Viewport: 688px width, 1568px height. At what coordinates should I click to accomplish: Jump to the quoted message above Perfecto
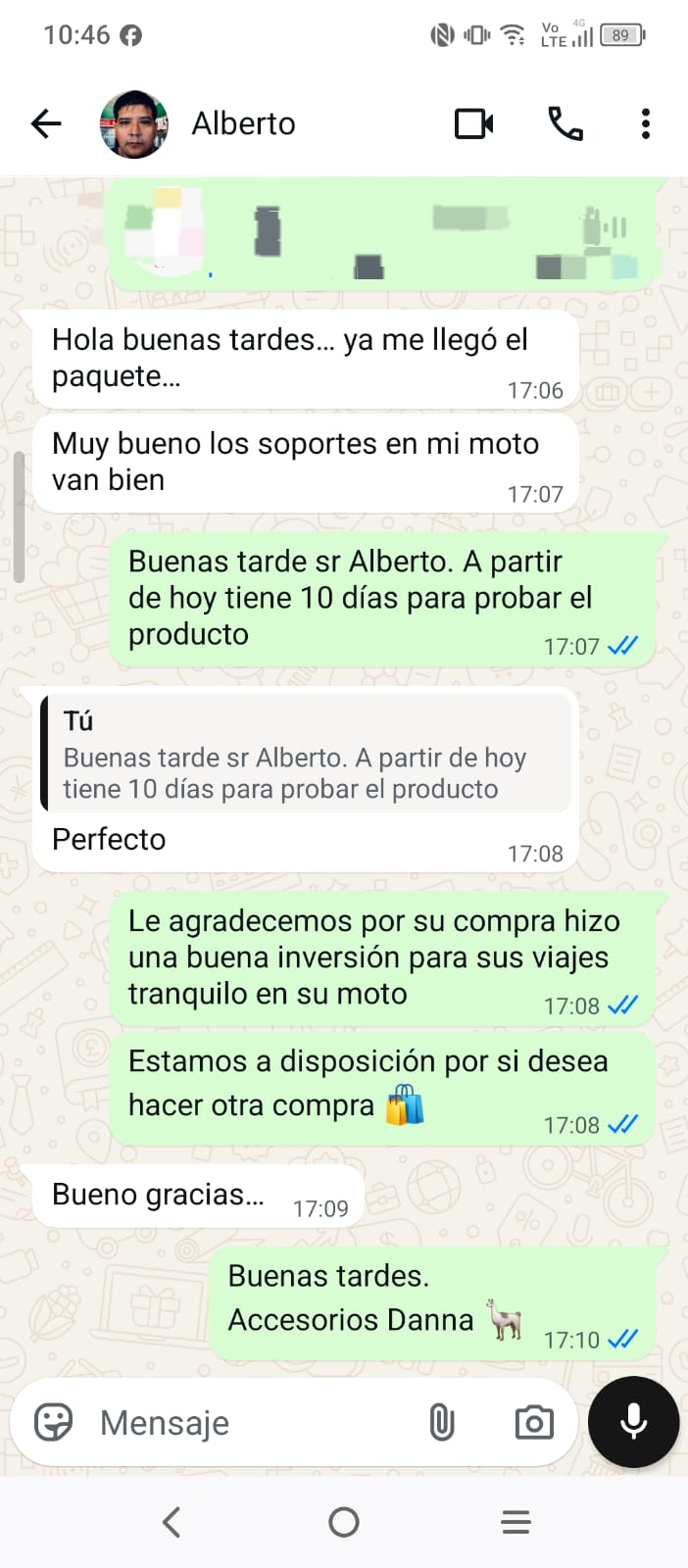306,756
